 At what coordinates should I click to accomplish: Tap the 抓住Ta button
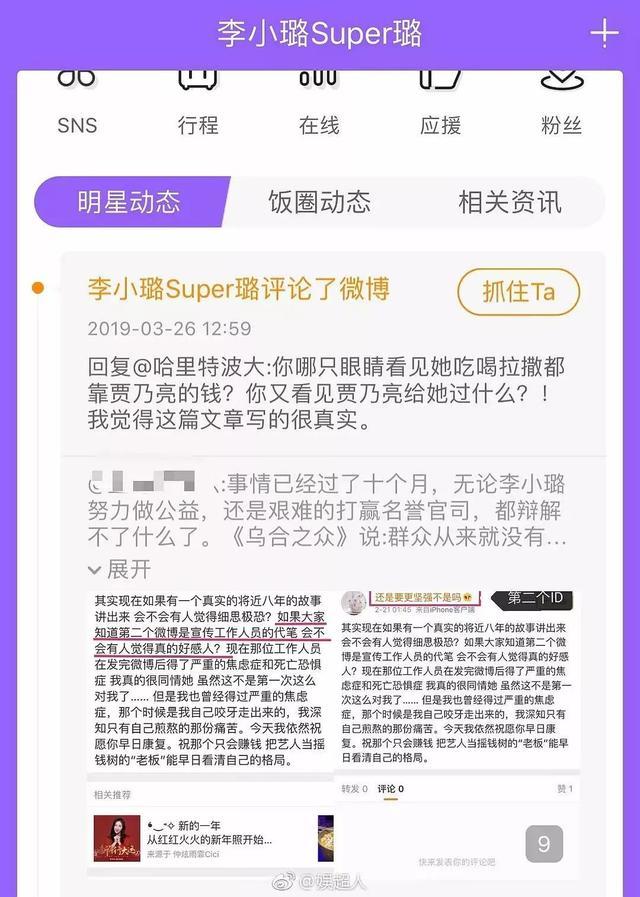tap(517, 291)
